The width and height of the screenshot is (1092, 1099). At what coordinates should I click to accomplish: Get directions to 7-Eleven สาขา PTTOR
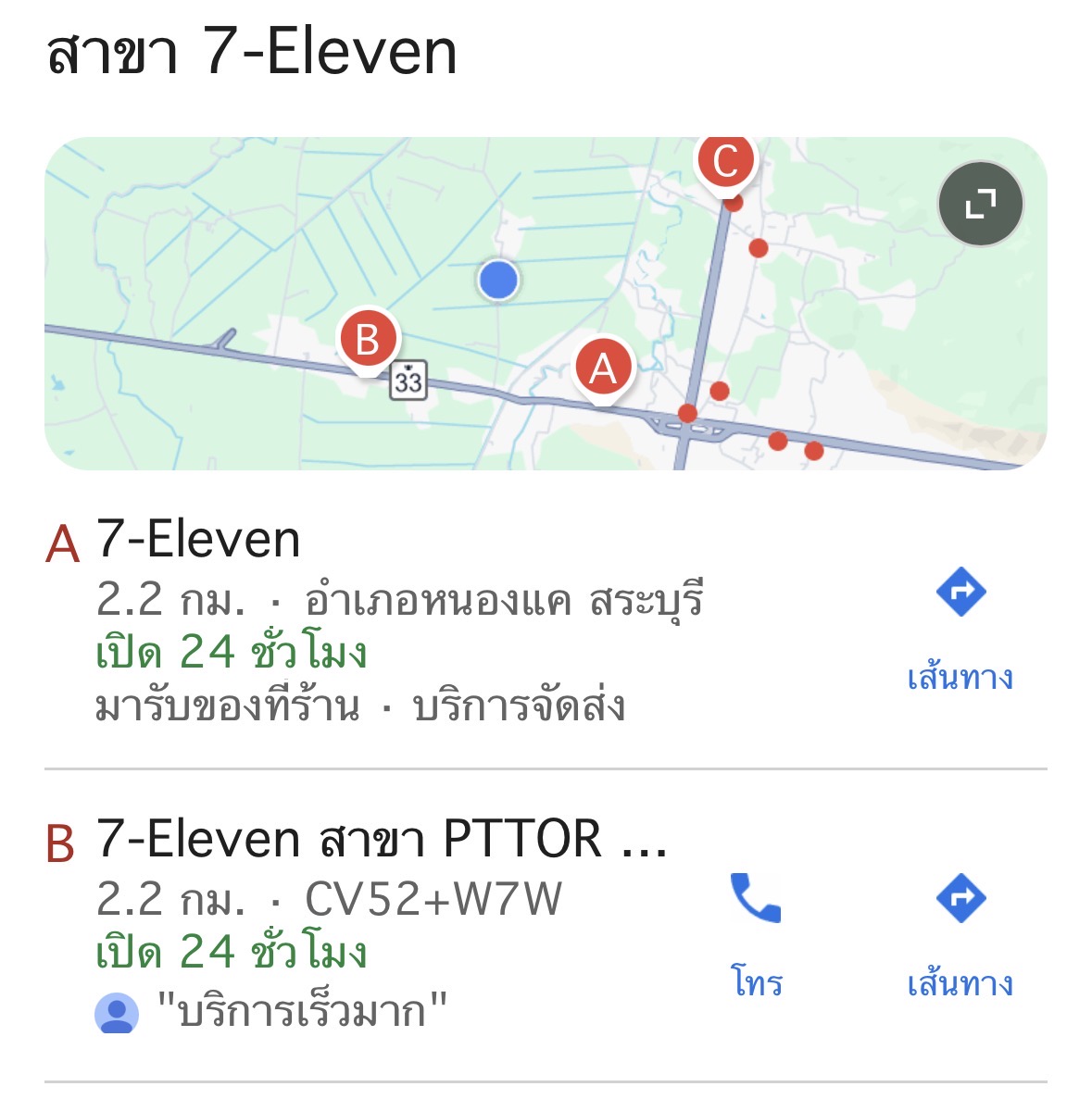pyautogui.click(x=960, y=936)
